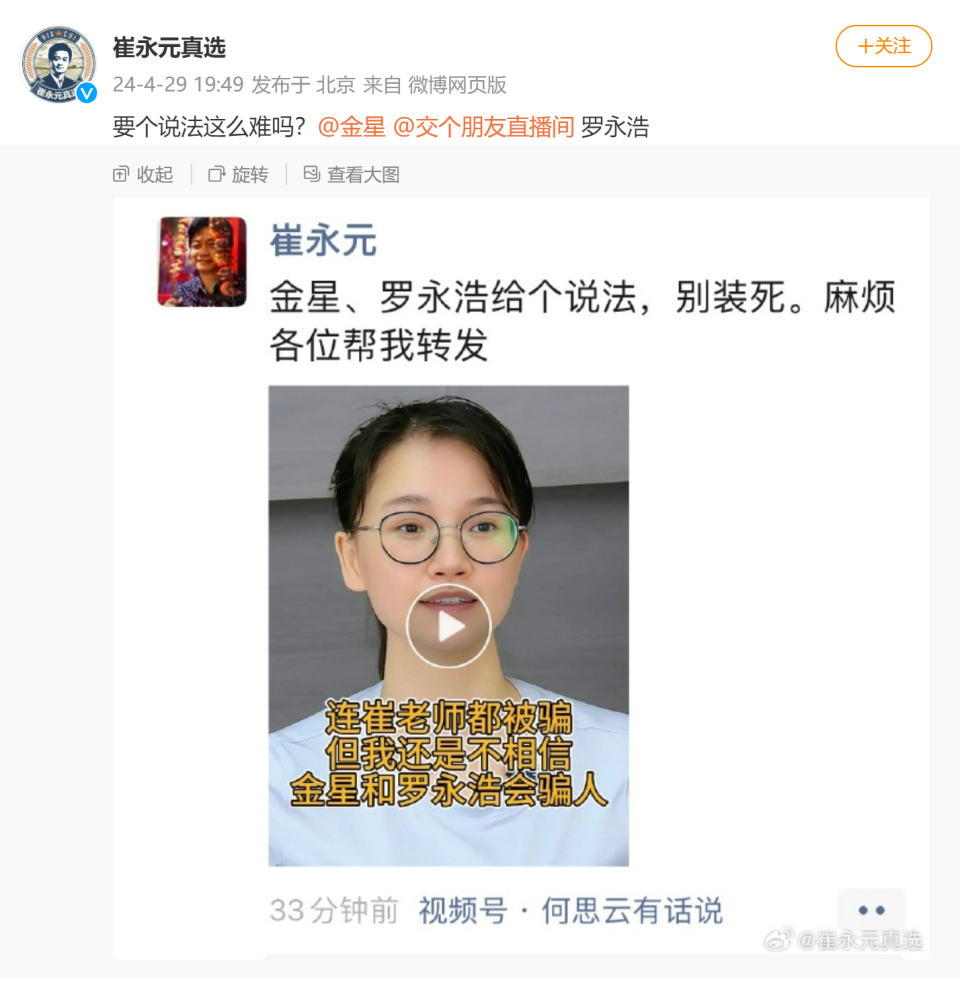Collapse the image with 收起
Screen dimensions: 960x981
[x=143, y=174]
